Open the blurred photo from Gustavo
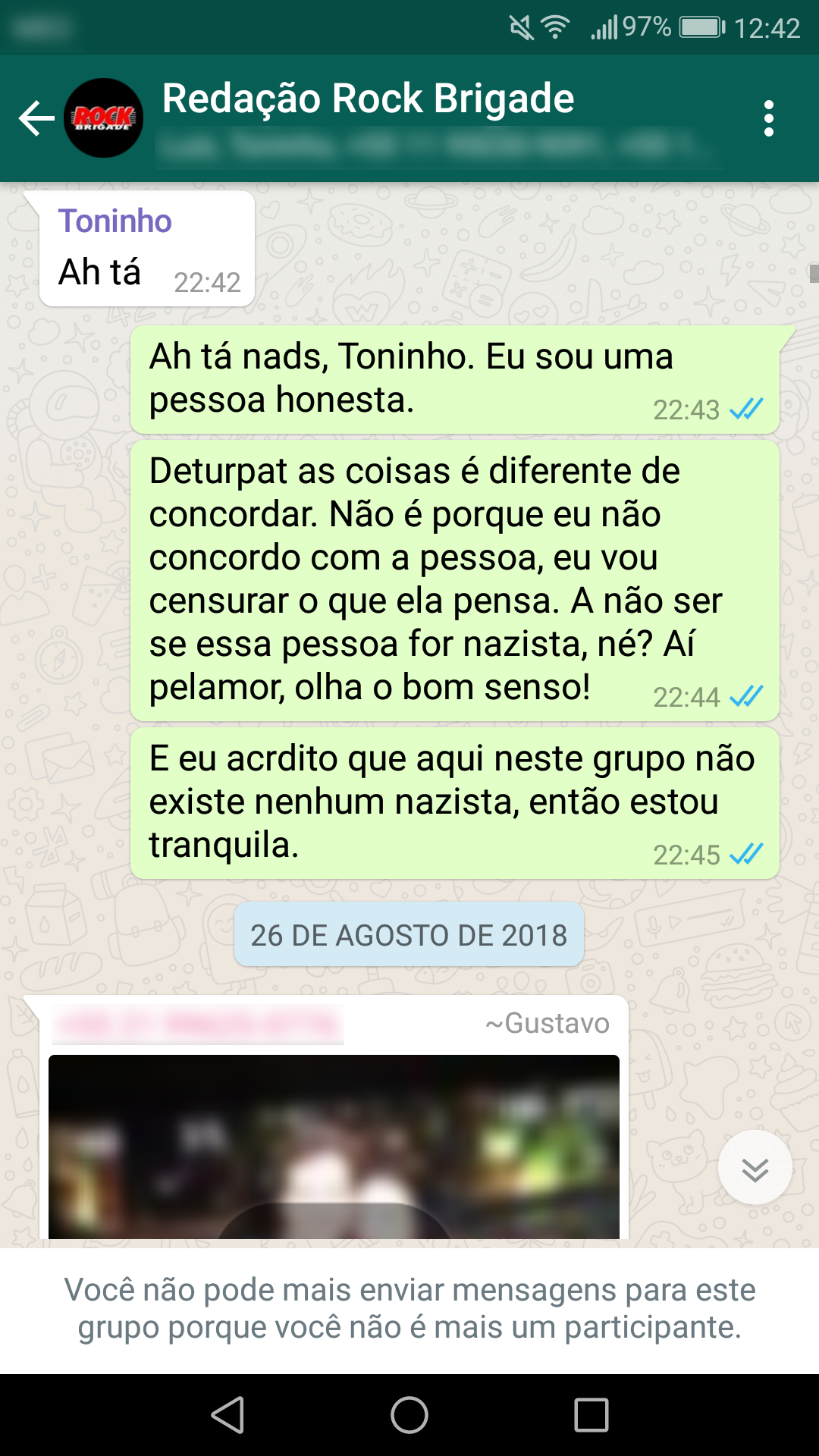Image resolution: width=819 pixels, height=1456 pixels. [334, 1145]
